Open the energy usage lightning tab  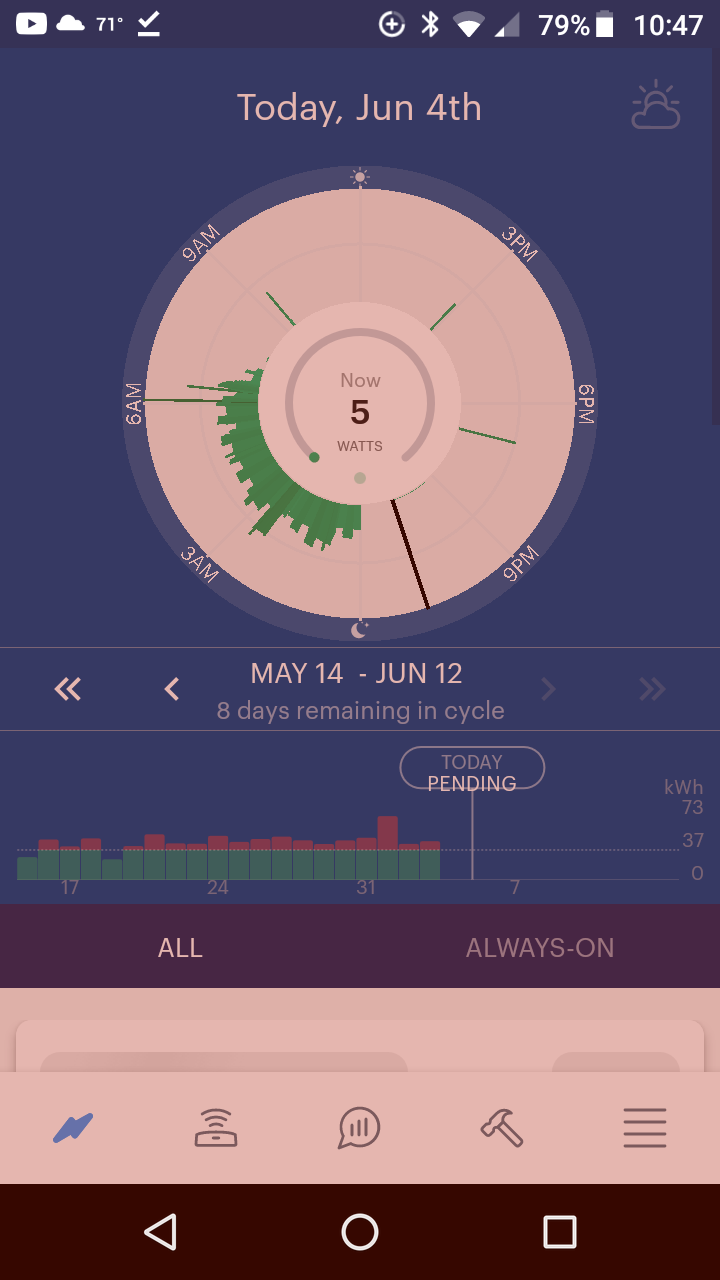pyautogui.click(x=73, y=1129)
